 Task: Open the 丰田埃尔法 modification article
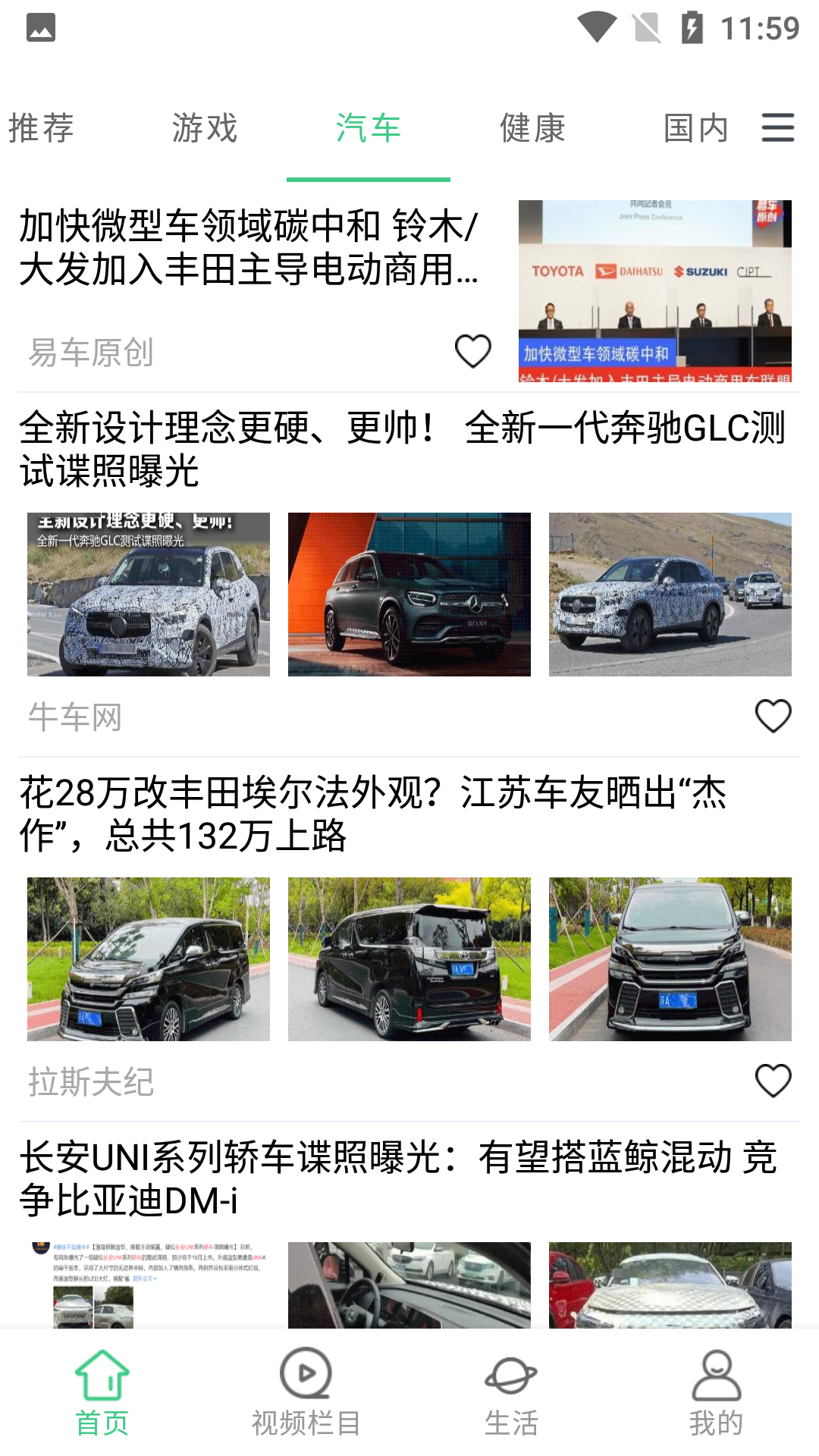(373, 814)
